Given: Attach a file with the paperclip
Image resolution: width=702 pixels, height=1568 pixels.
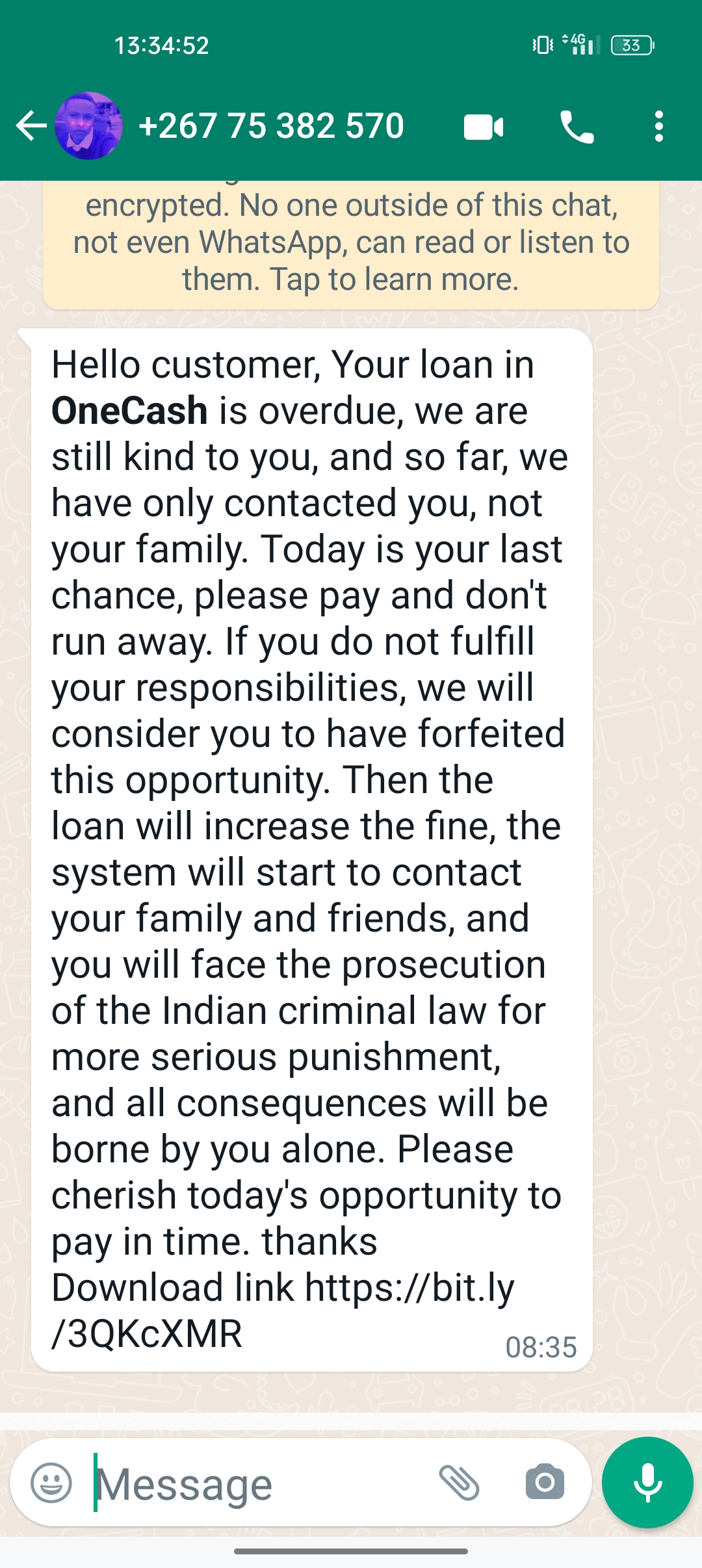Looking at the screenshot, I should (x=460, y=1483).
